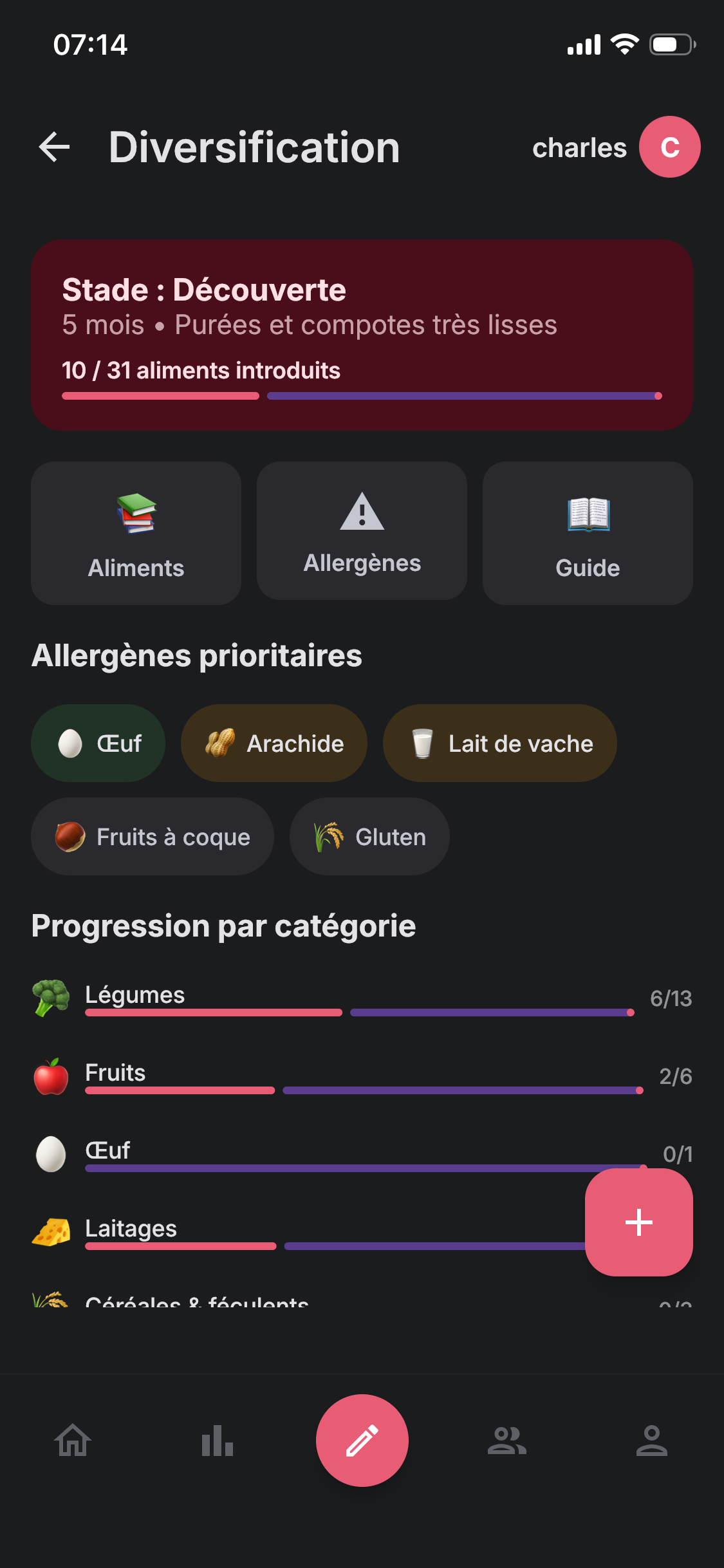Open the charles profile avatar
Image resolution: width=724 pixels, height=1568 pixels.
pos(669,147)
